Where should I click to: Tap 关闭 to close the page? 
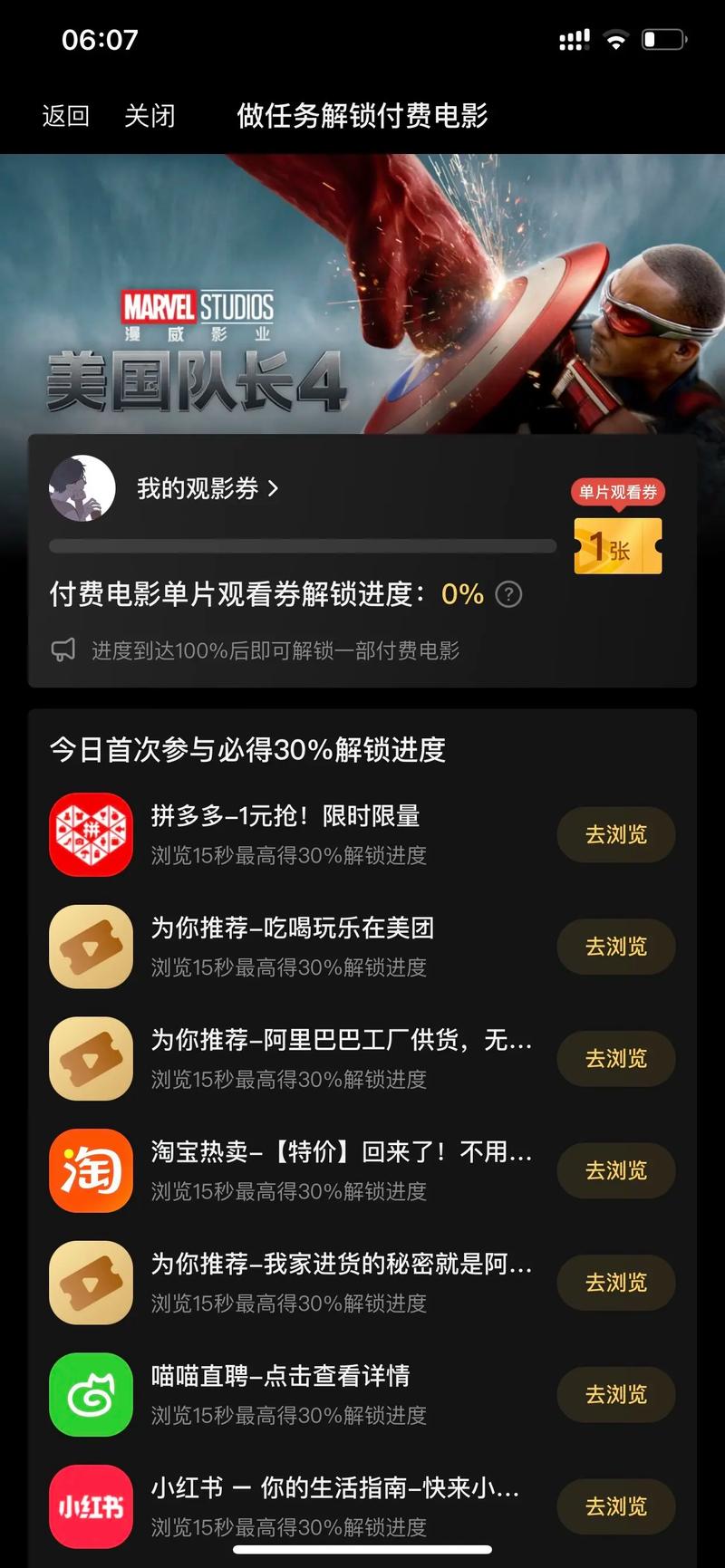tap(150, 116)
